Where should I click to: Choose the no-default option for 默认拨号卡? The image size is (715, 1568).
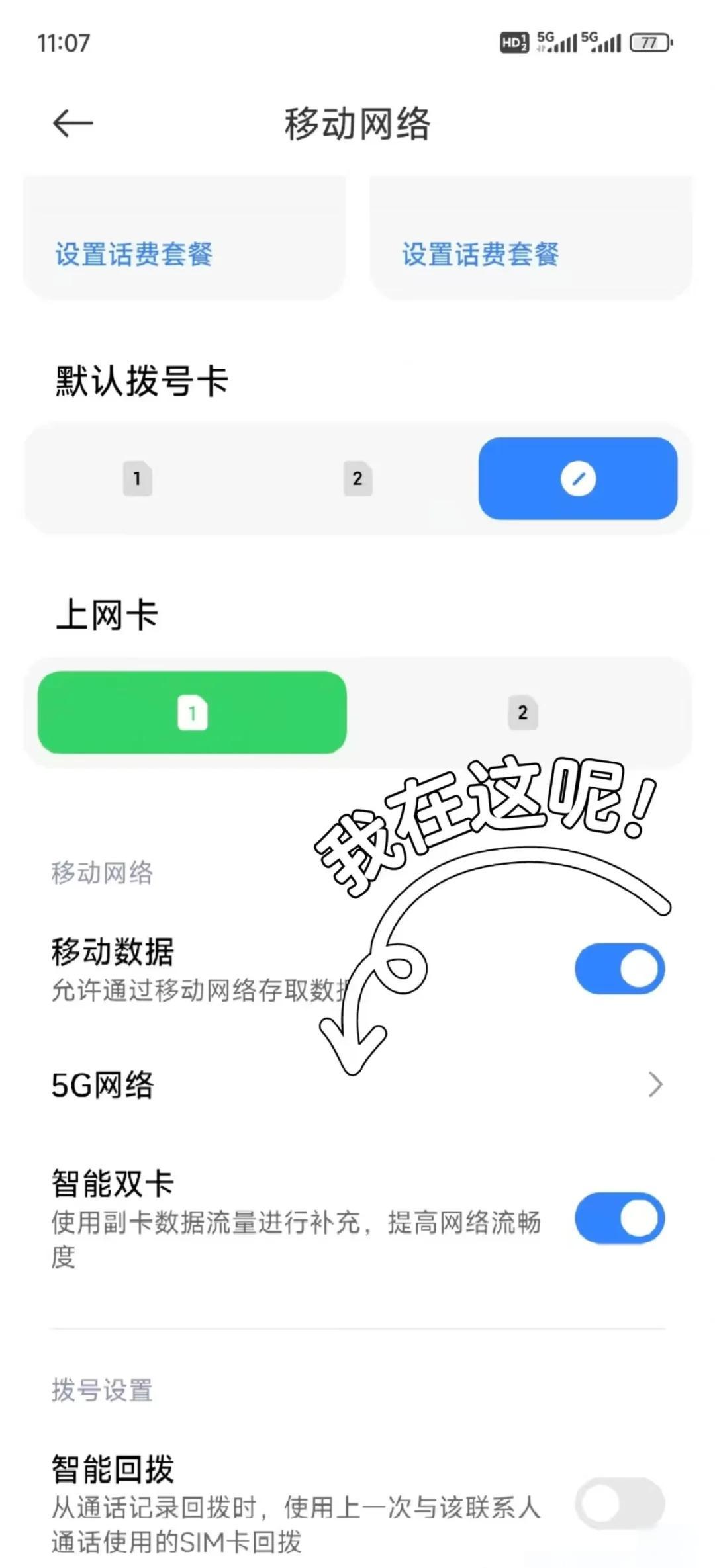[x=578, y=478]
